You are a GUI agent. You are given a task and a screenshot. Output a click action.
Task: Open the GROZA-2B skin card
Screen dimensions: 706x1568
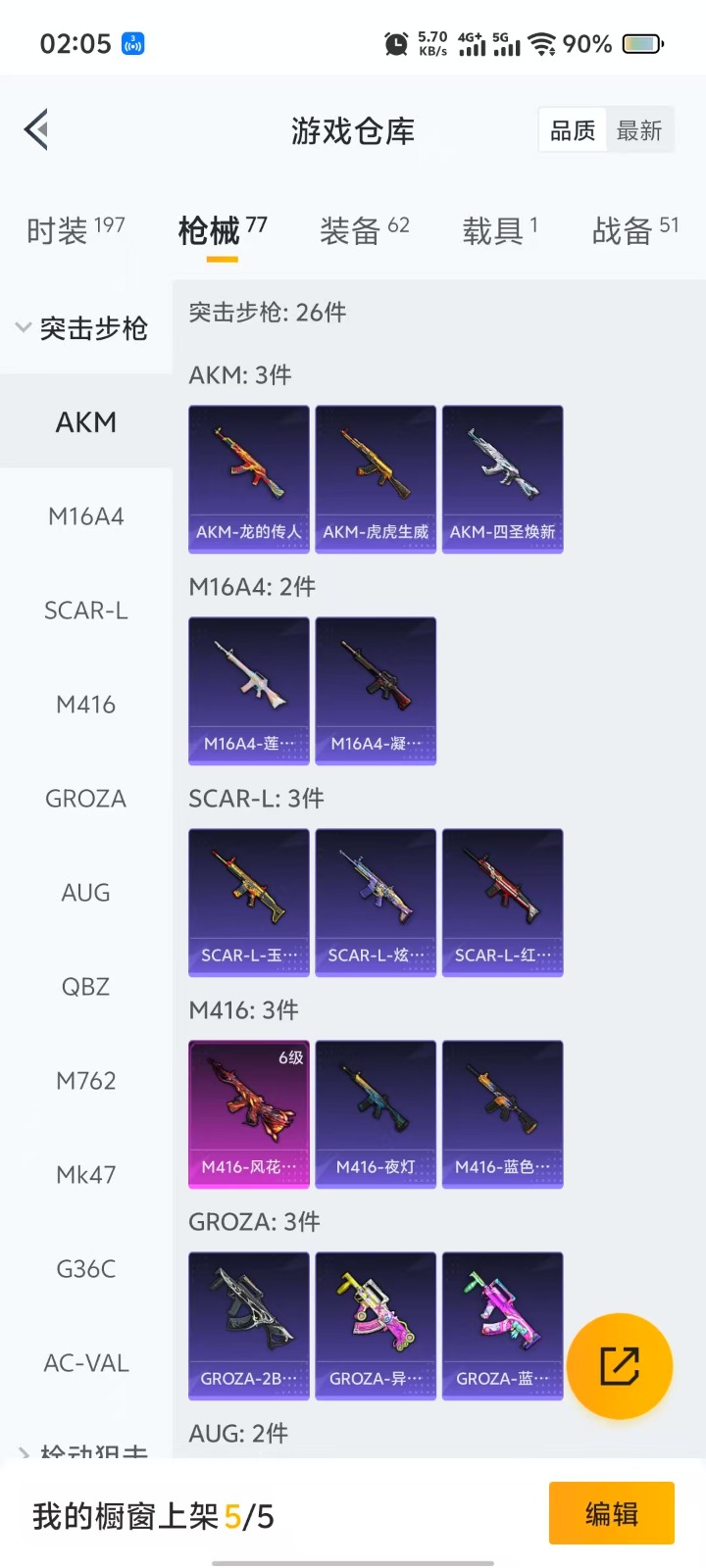click(x=249, y=1326)
